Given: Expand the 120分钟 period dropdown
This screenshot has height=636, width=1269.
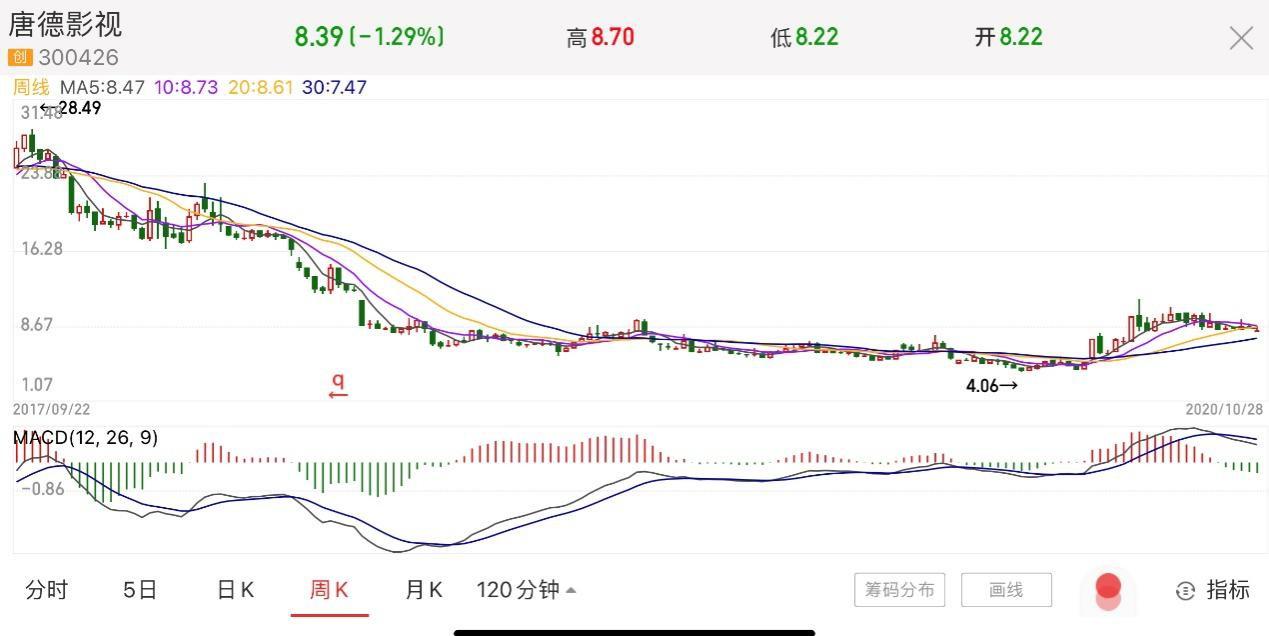Looking at the screenshot, I should coord(526,590).
